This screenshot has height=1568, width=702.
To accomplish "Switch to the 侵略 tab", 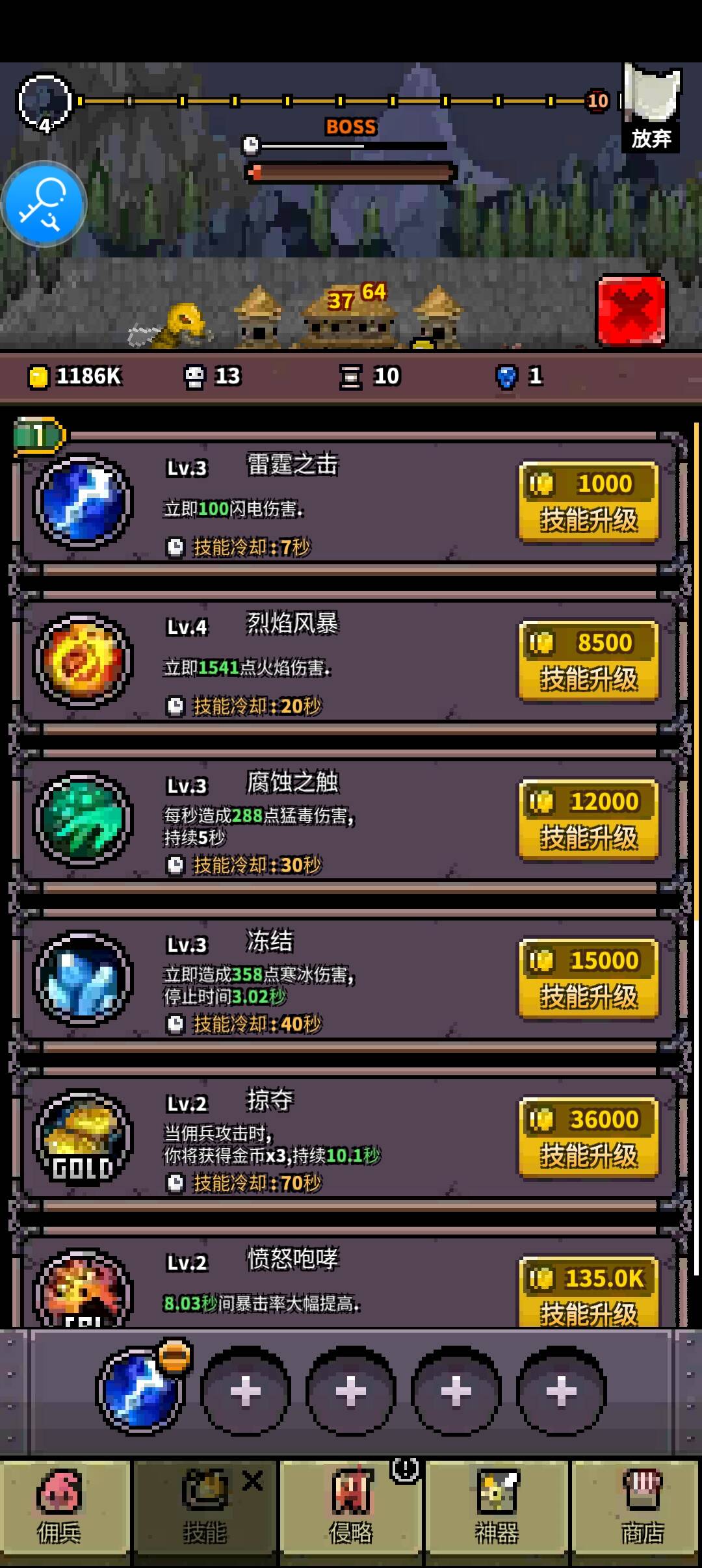I will (351, 1512).
